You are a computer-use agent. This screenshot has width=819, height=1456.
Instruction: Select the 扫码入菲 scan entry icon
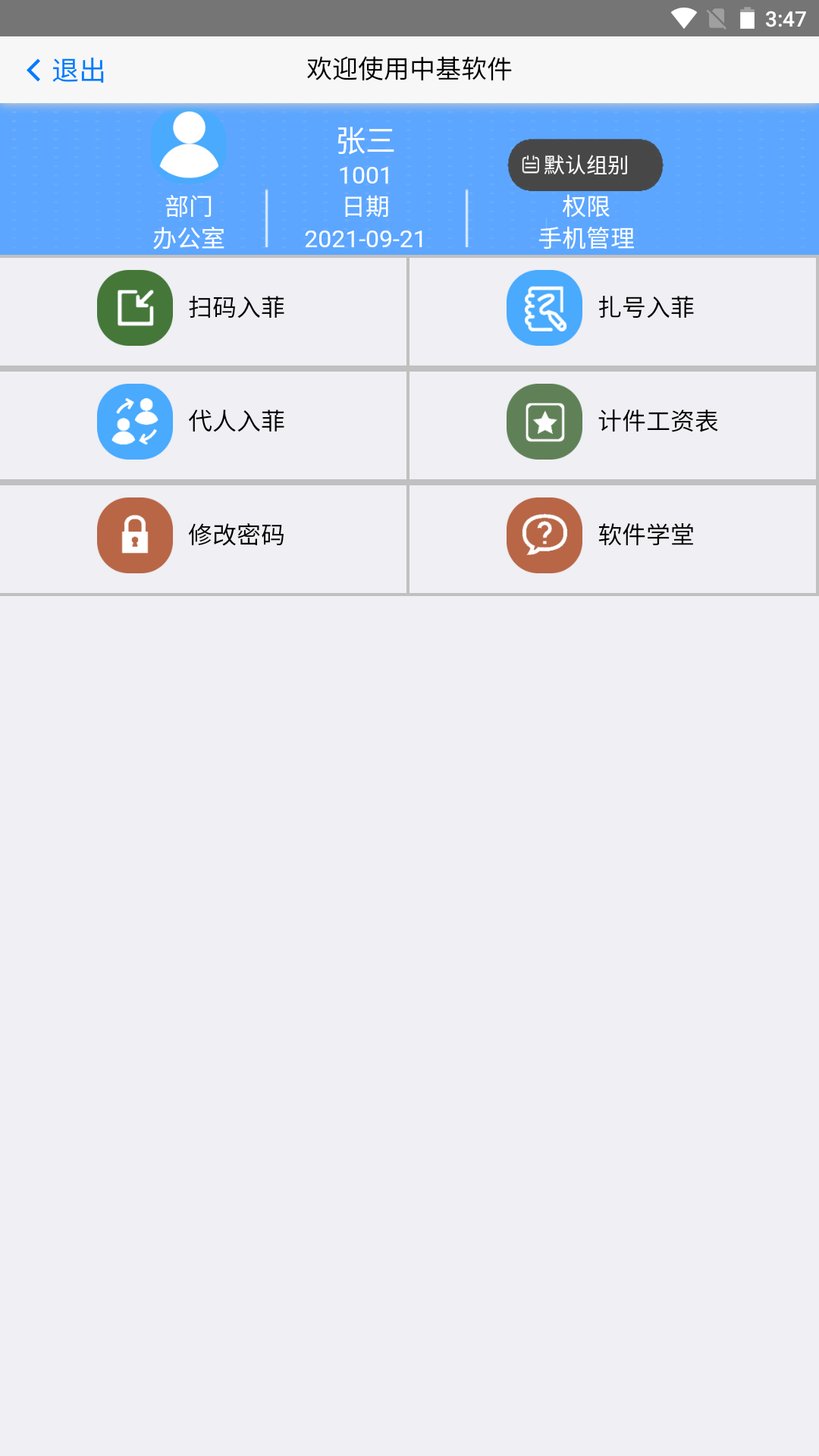point(135,308)
